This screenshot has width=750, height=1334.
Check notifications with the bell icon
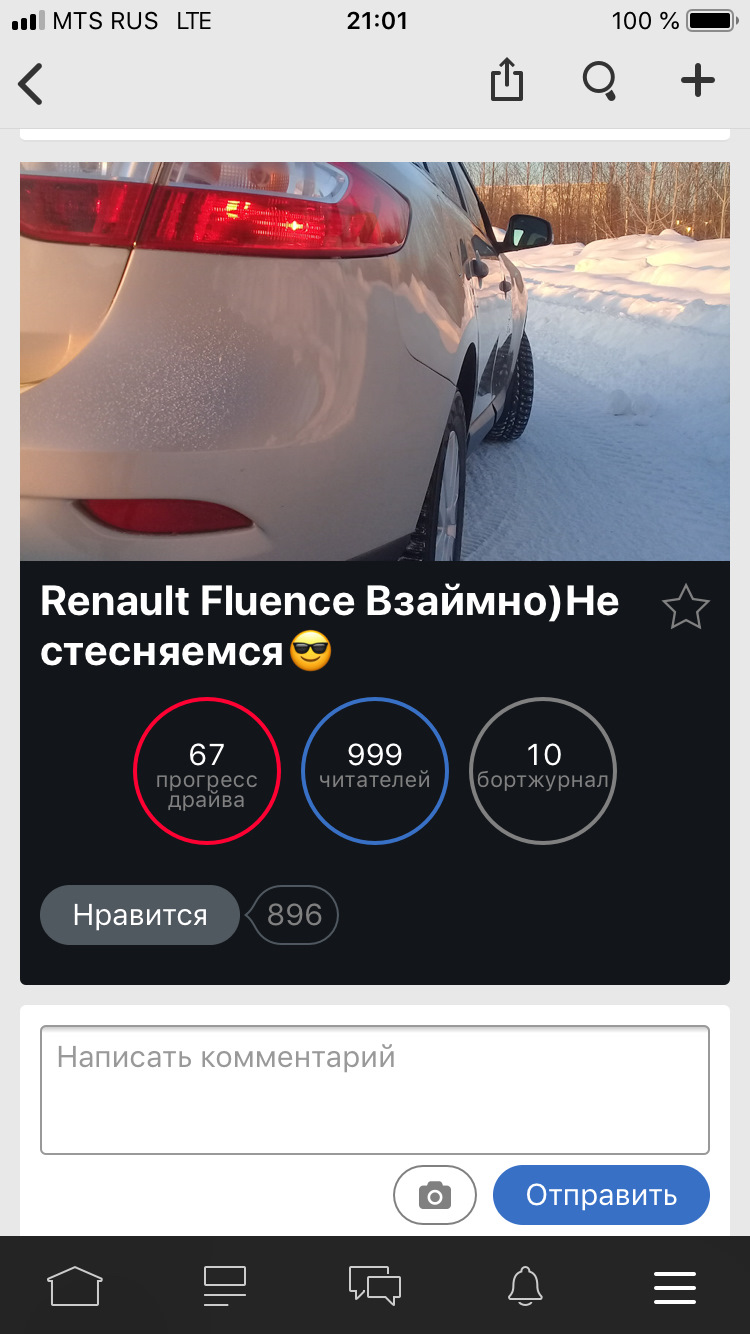pyautogui.click(x=525, y=1287)
